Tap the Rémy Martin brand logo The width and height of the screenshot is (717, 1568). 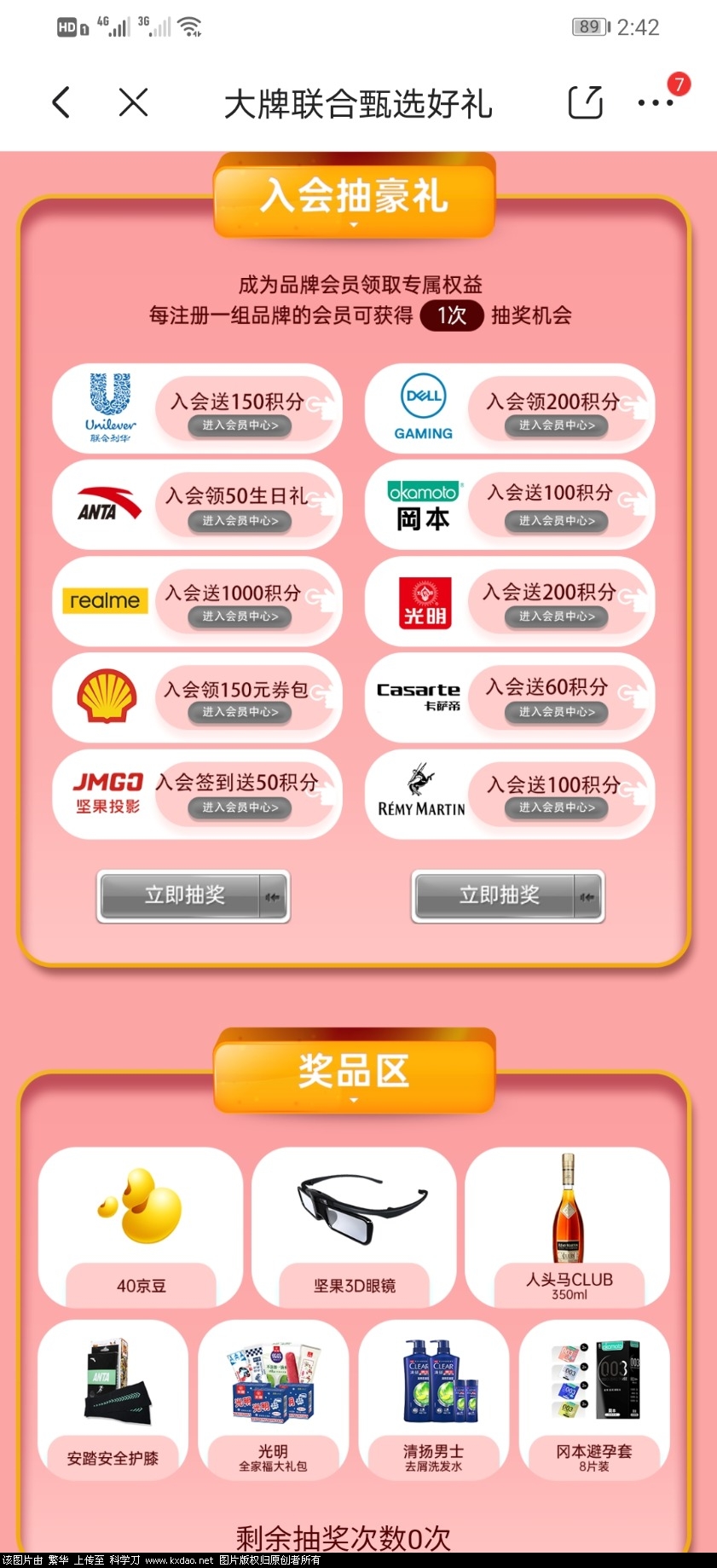coord(421,794)
